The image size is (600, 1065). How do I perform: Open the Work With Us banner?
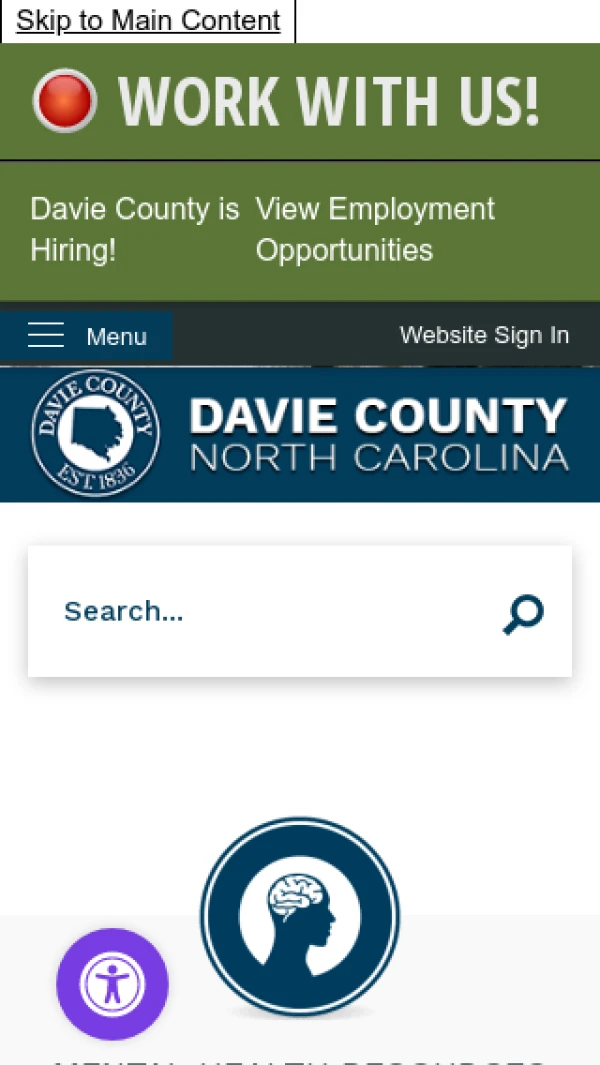(x=300, y=101)
